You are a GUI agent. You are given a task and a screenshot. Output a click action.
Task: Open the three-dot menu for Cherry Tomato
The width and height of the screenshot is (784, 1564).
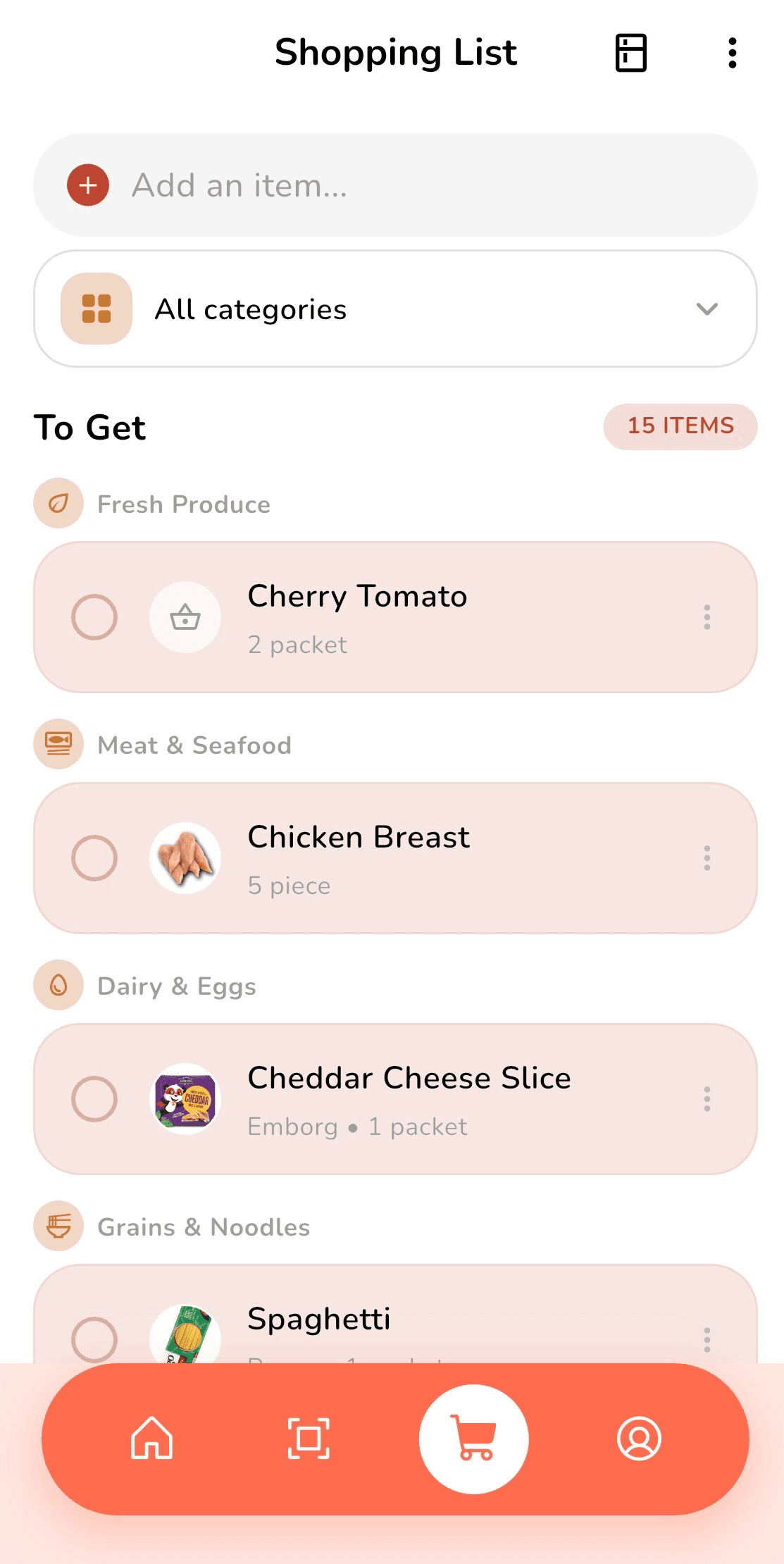point(707,617)
